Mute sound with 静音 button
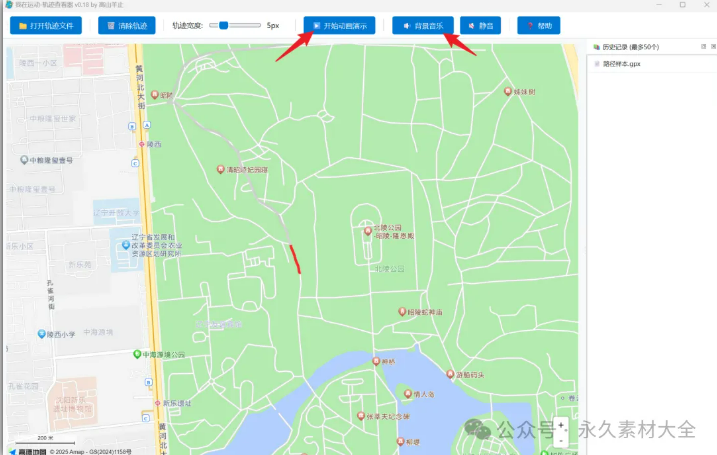717x455 pixels. pyautogui.click(x=480, y=26)
